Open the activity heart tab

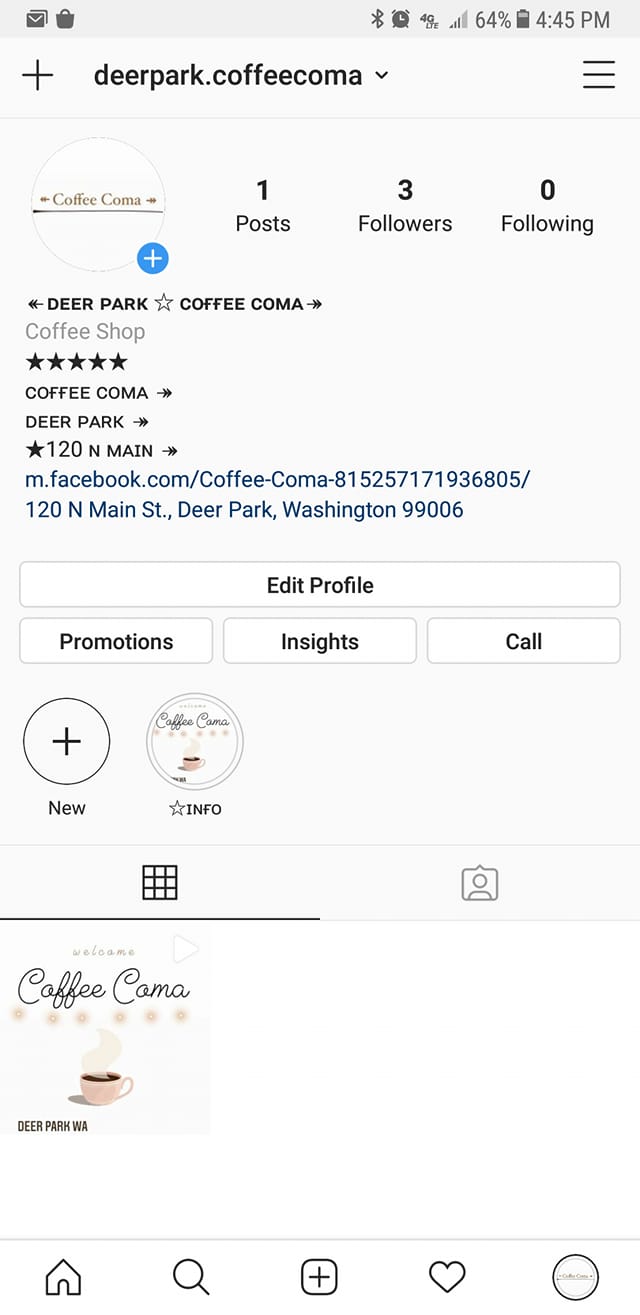click(447, 1277)
